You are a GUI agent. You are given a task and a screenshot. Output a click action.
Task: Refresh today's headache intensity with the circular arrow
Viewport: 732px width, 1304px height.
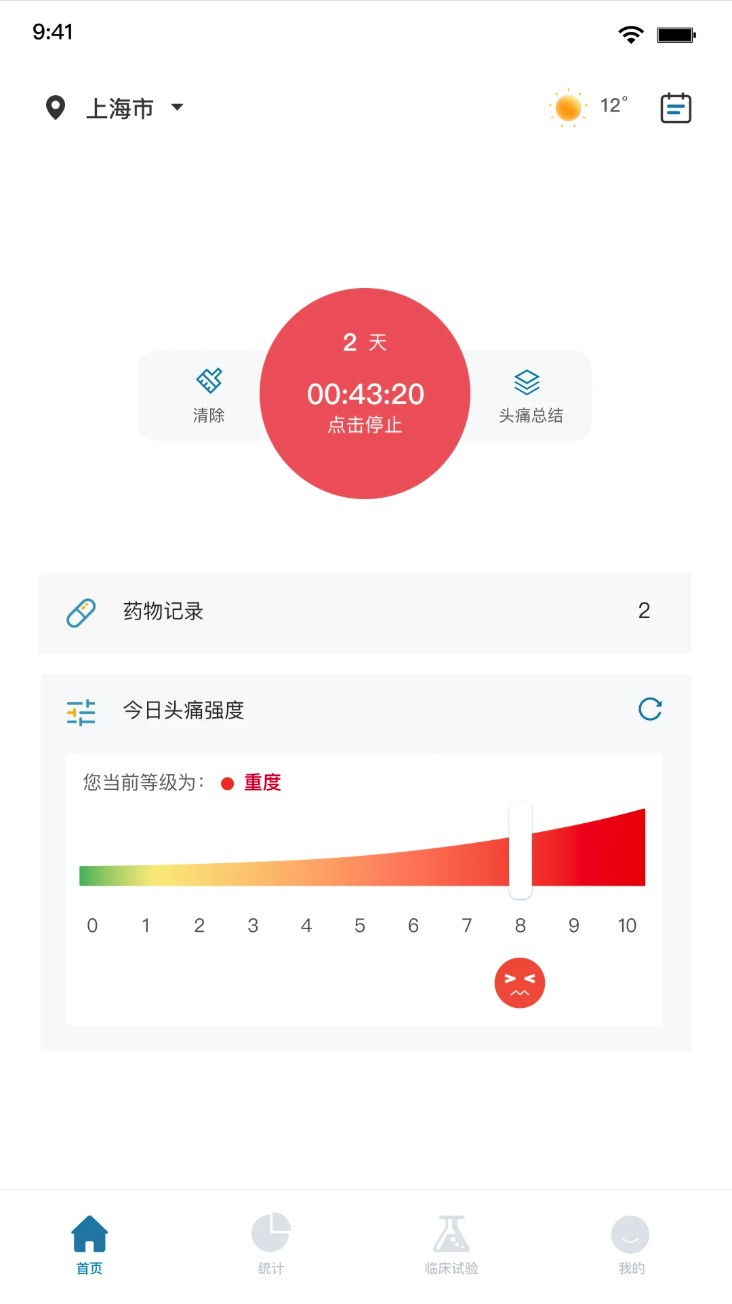pos(650,710)
